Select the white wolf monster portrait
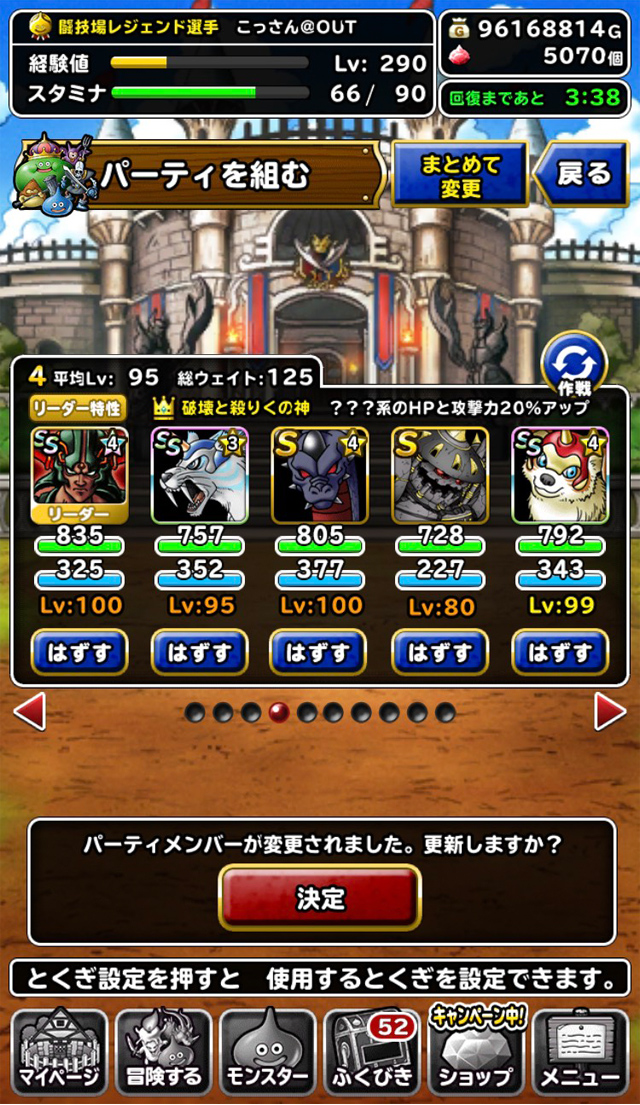 pos(199,476)
